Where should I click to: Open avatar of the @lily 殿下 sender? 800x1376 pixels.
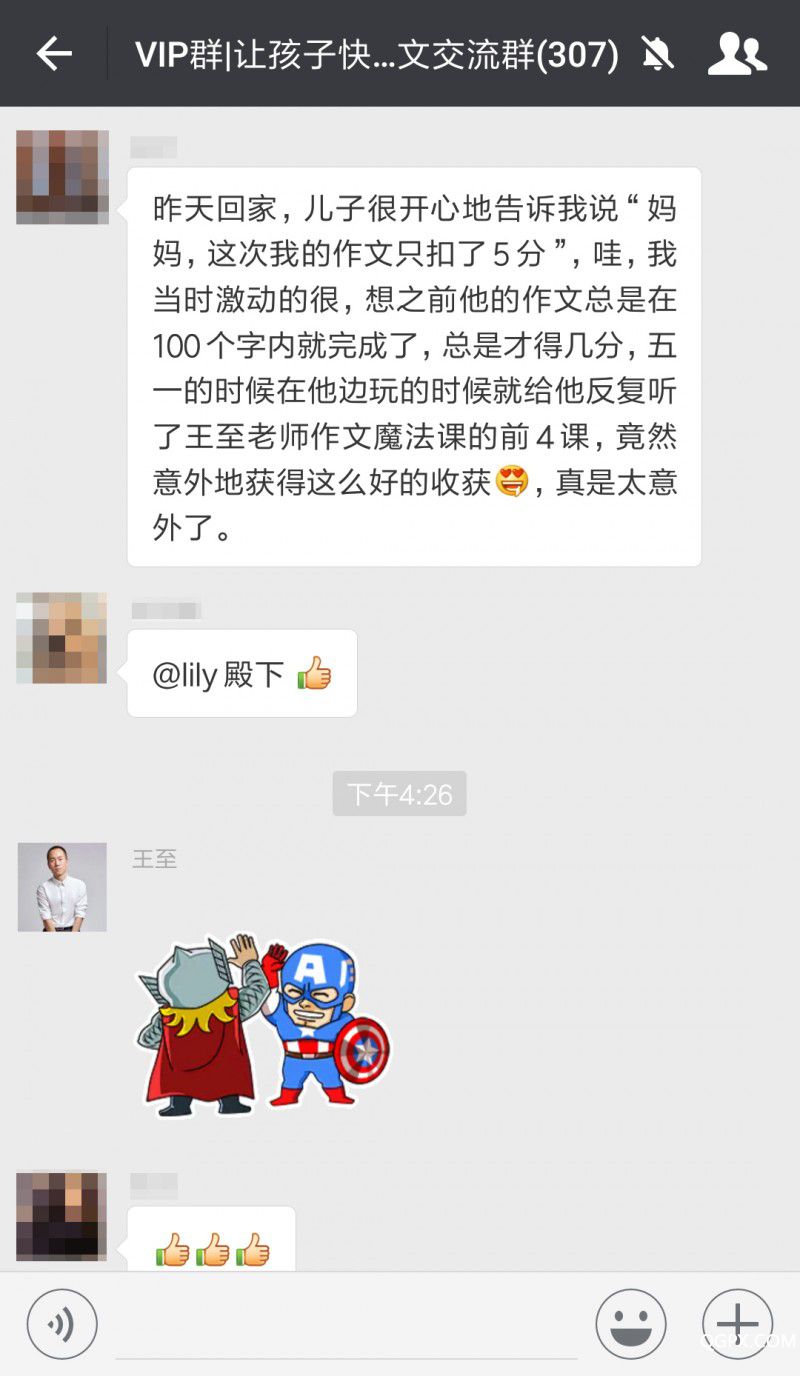coord(62,638)
